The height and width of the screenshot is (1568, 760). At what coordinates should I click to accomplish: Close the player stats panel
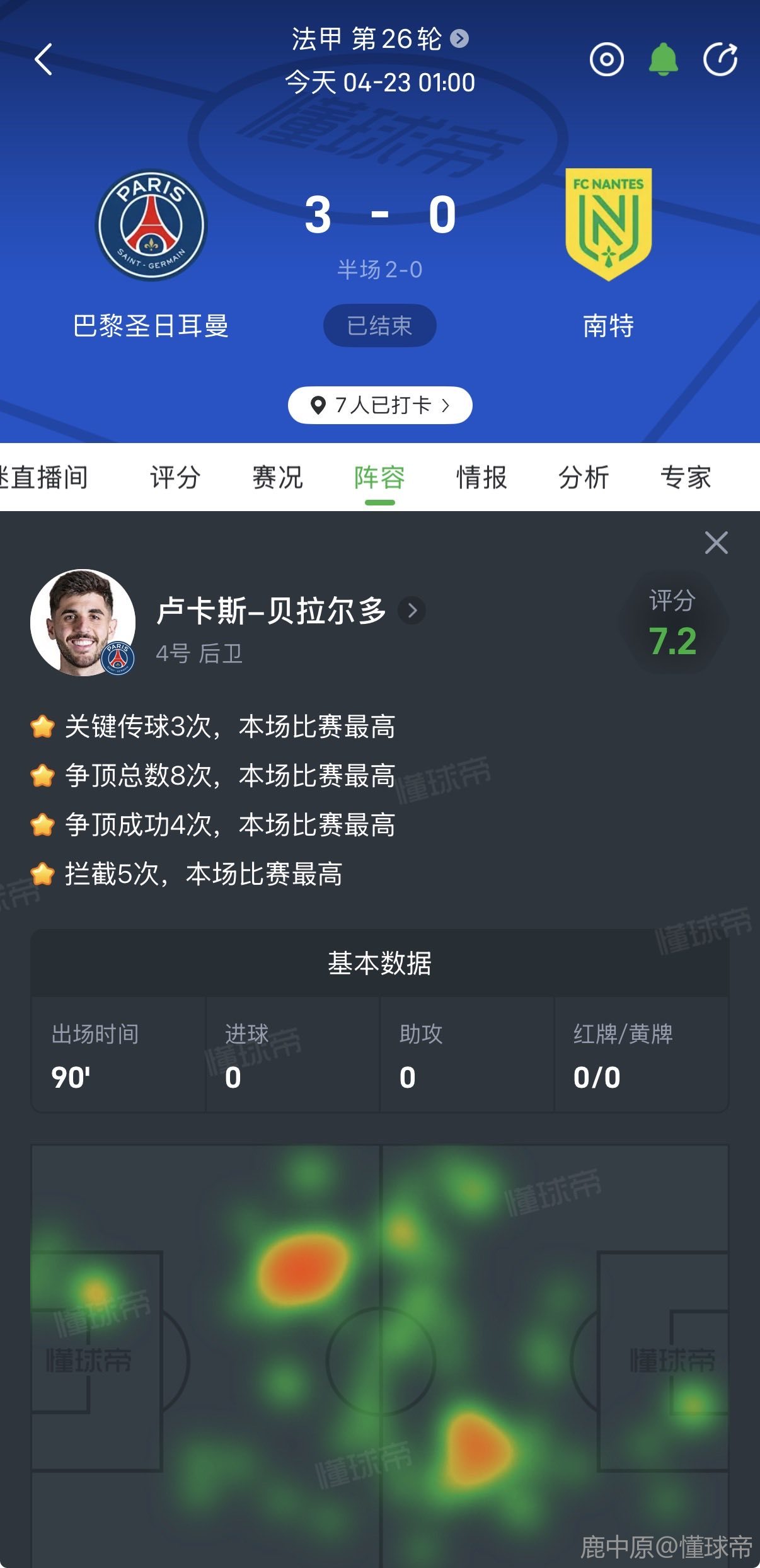[x=716, y=543]
